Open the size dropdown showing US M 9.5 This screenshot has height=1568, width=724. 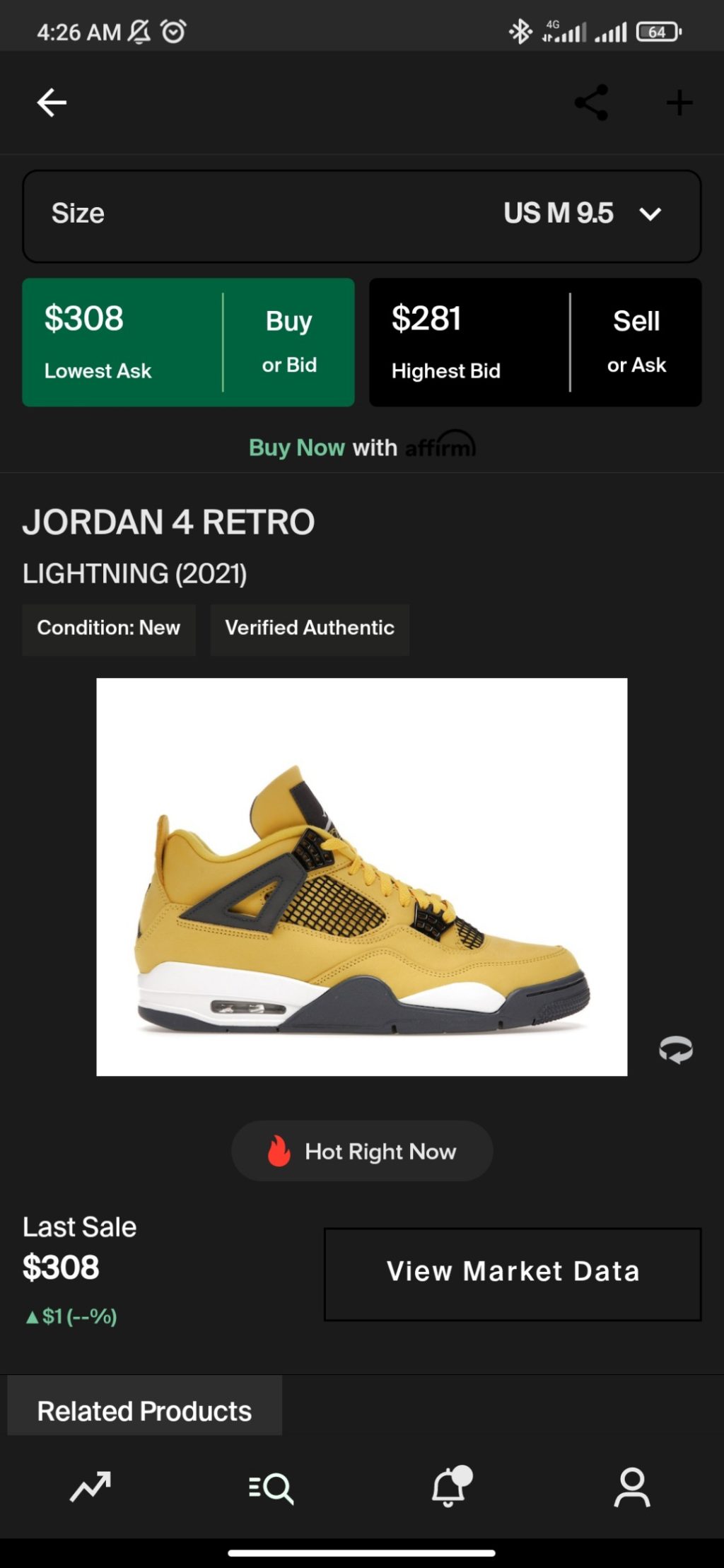tap(361, 215)
